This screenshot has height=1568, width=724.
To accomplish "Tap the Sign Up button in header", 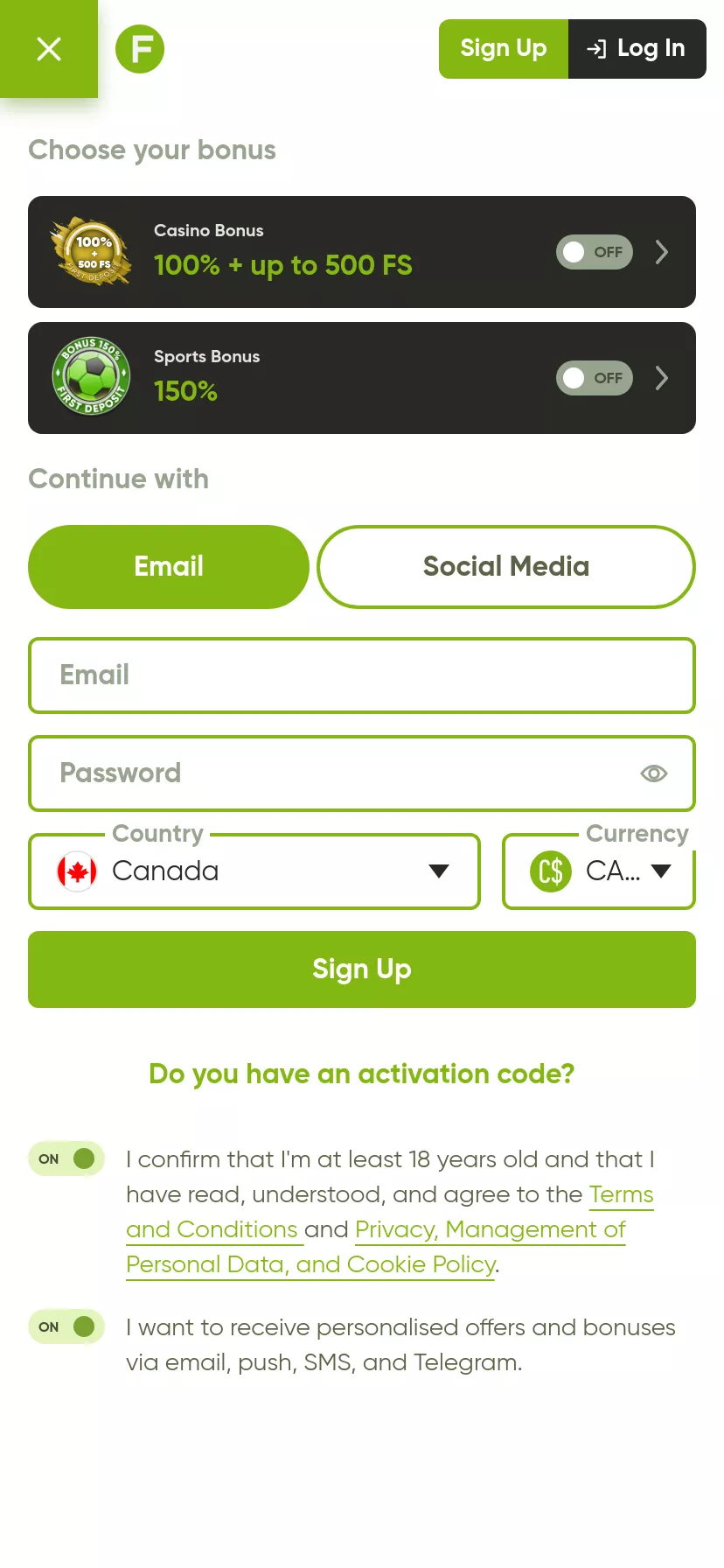I will tap(504, 49).
